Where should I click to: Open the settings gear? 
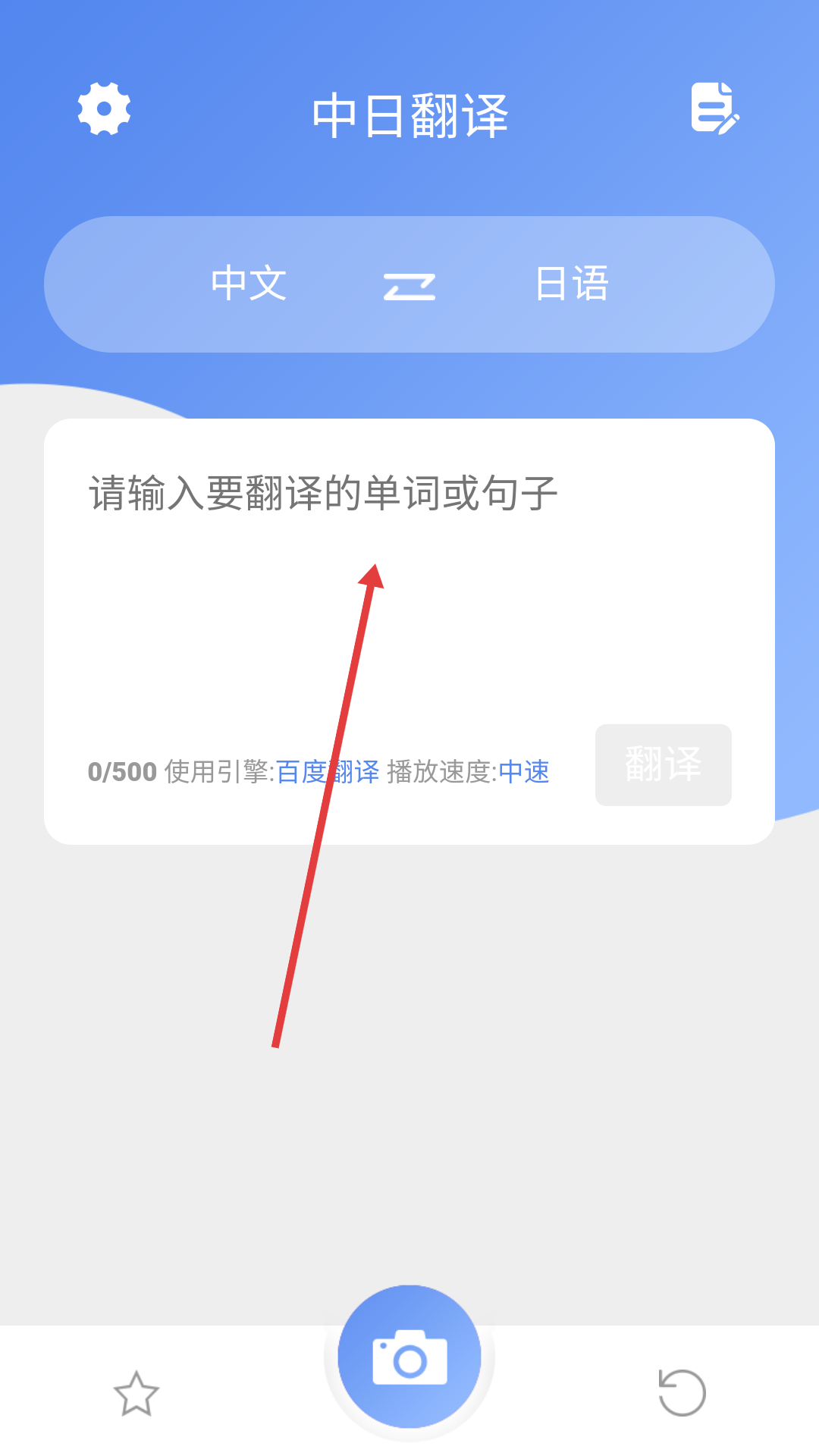(x=105, y=109)
